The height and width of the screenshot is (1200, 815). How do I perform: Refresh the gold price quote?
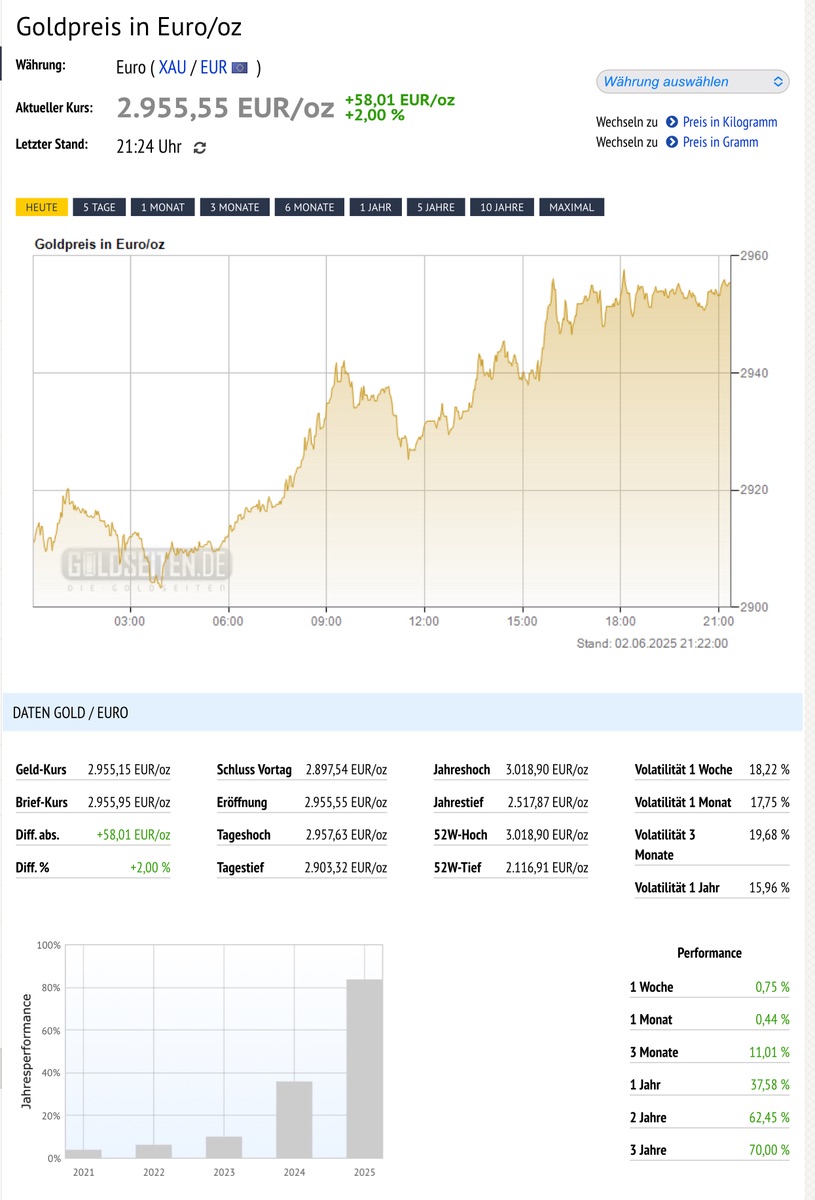point(200,148)
